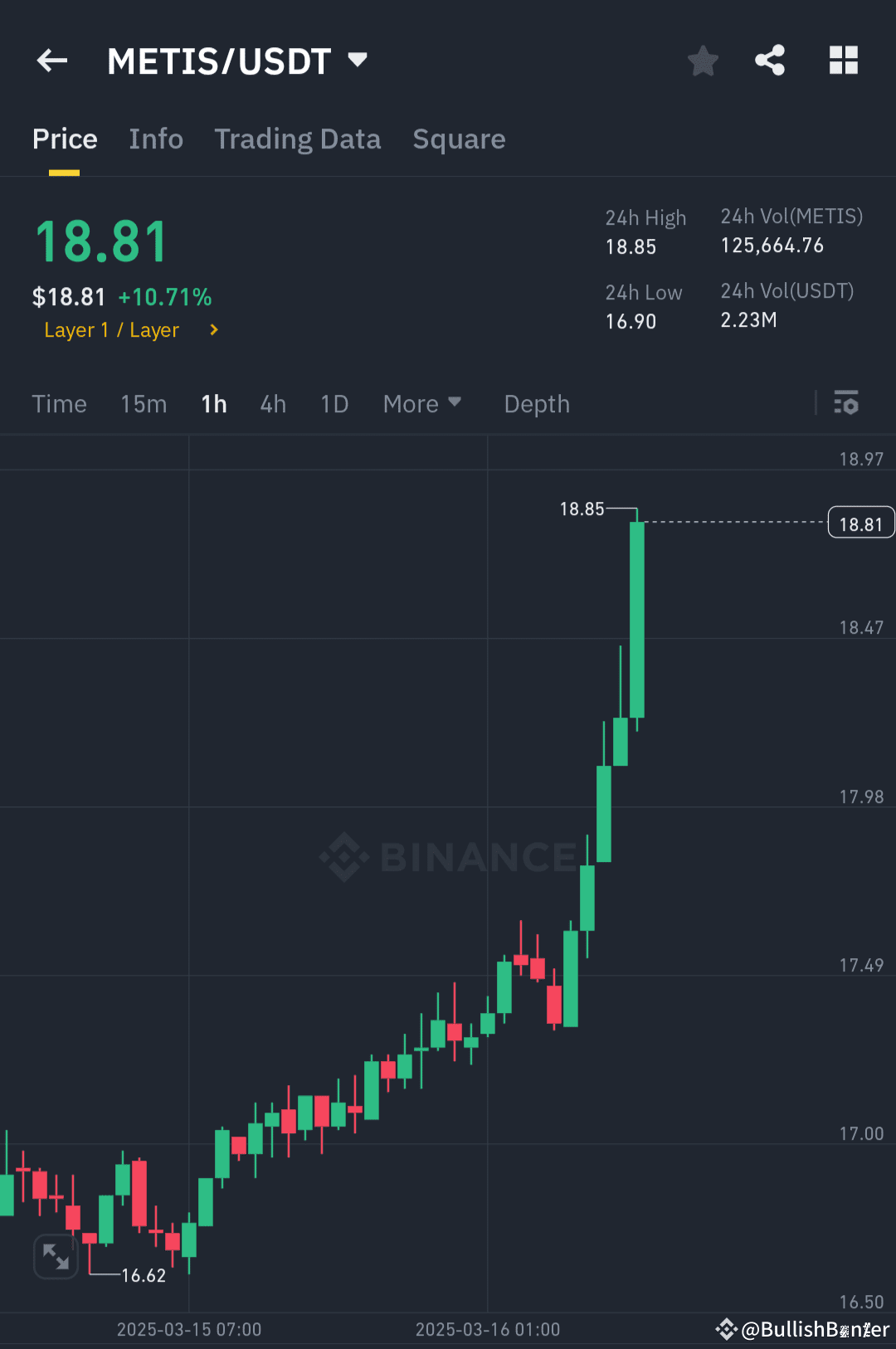This screenshot has height=1349, width=896.
Task: Expand Layer 1 category details chevron
Action: click(212, 329)
